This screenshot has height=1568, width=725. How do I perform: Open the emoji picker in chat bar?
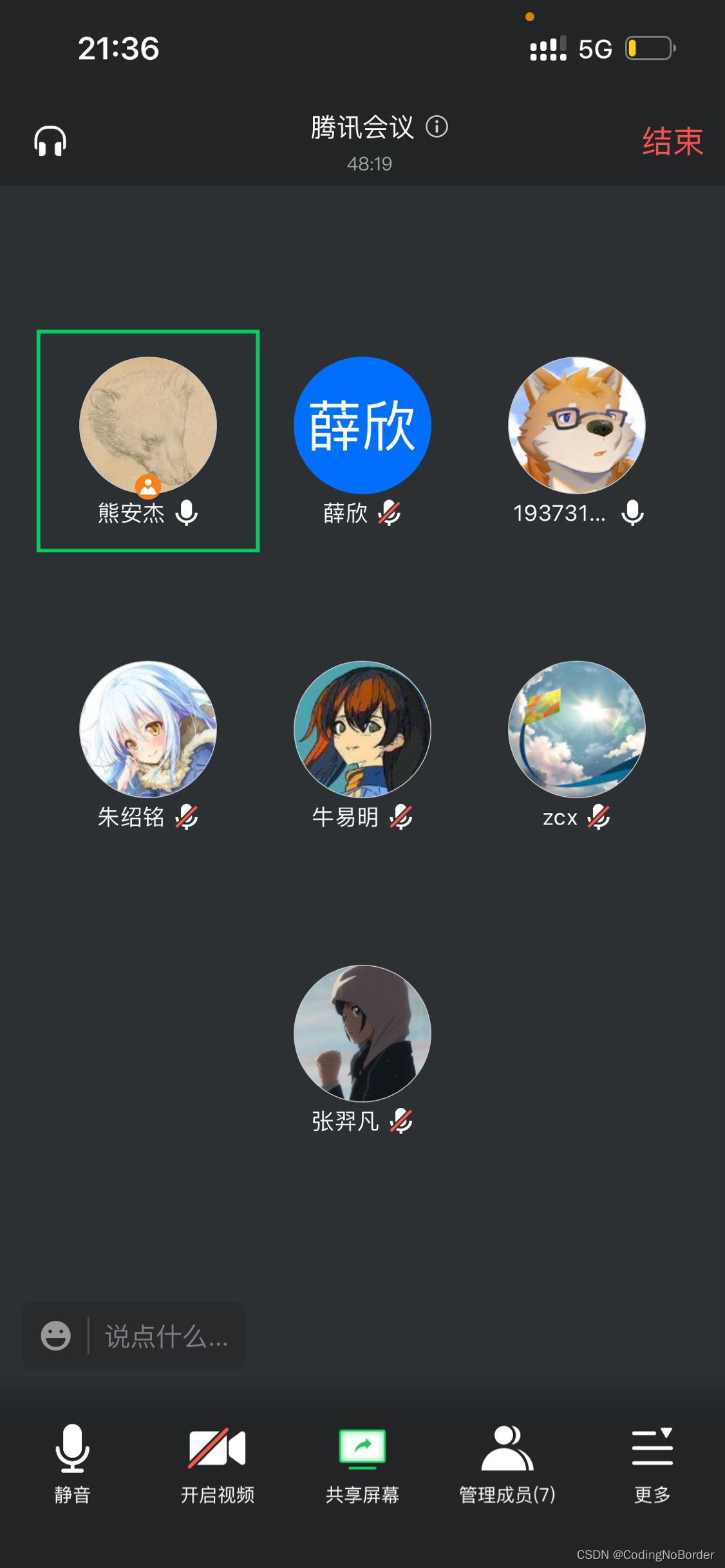click(x=56, y=1336)
